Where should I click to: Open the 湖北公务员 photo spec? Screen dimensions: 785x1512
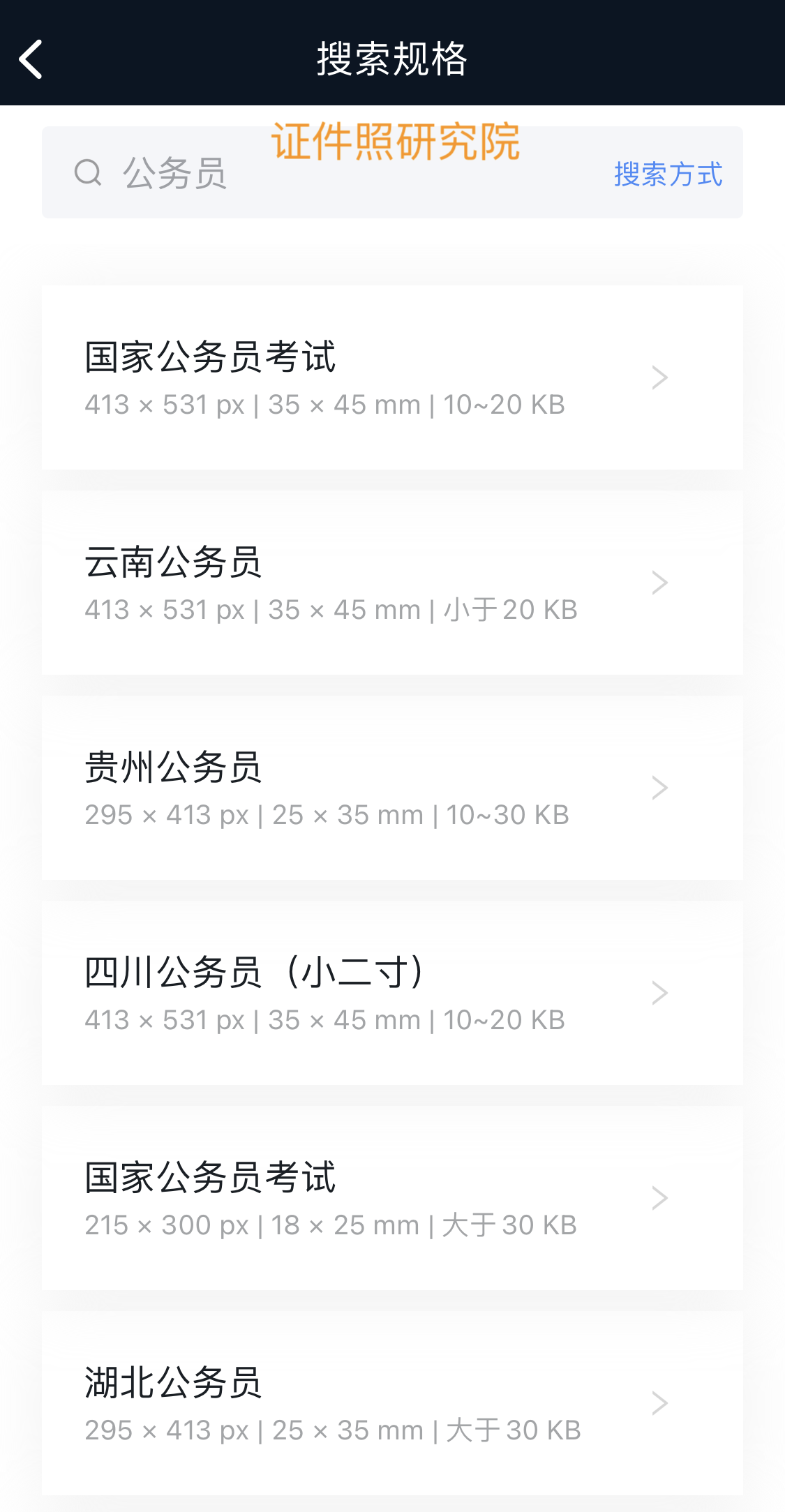click(392, 1403)
